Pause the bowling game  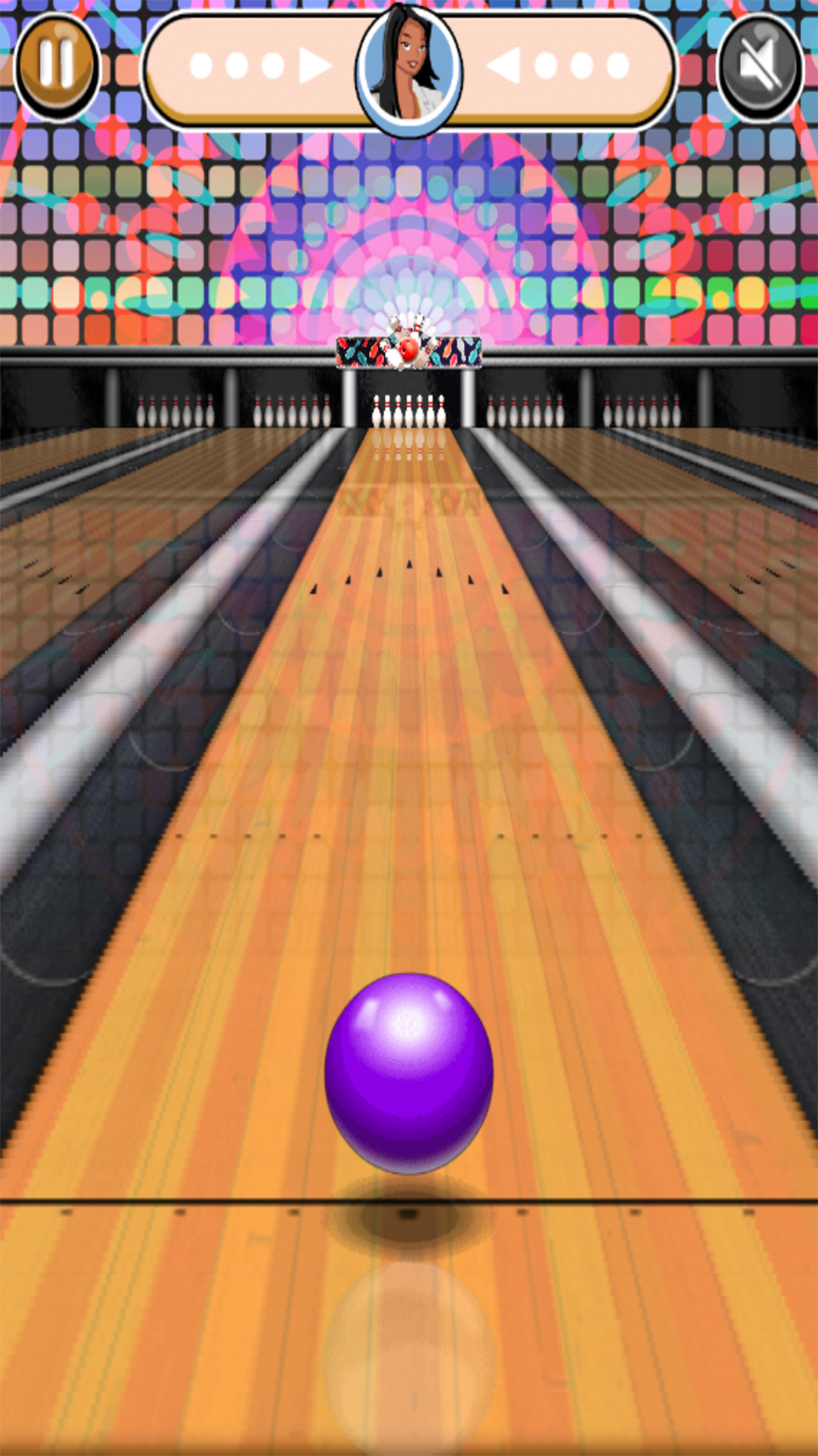tap(57, 67)
